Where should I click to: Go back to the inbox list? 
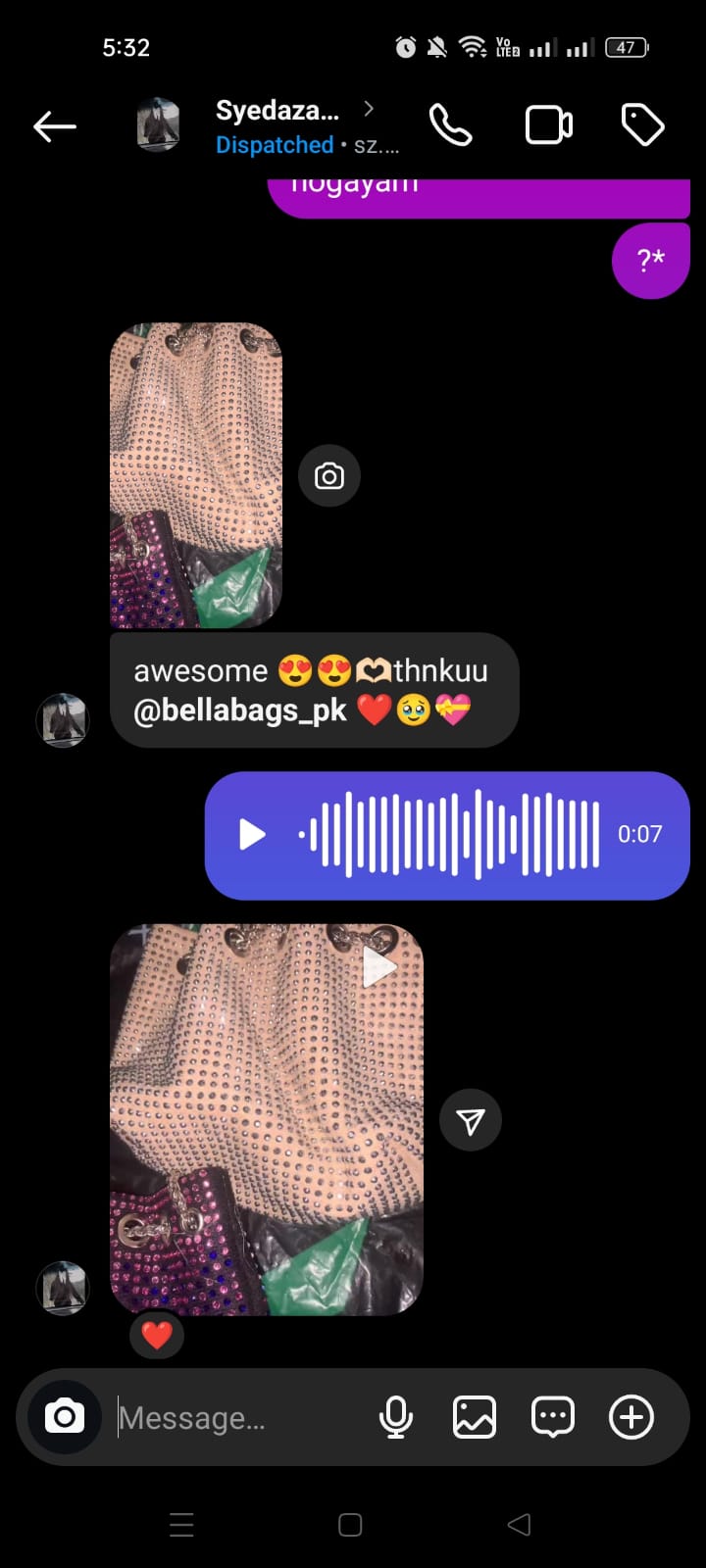click(x=55, y=126)
